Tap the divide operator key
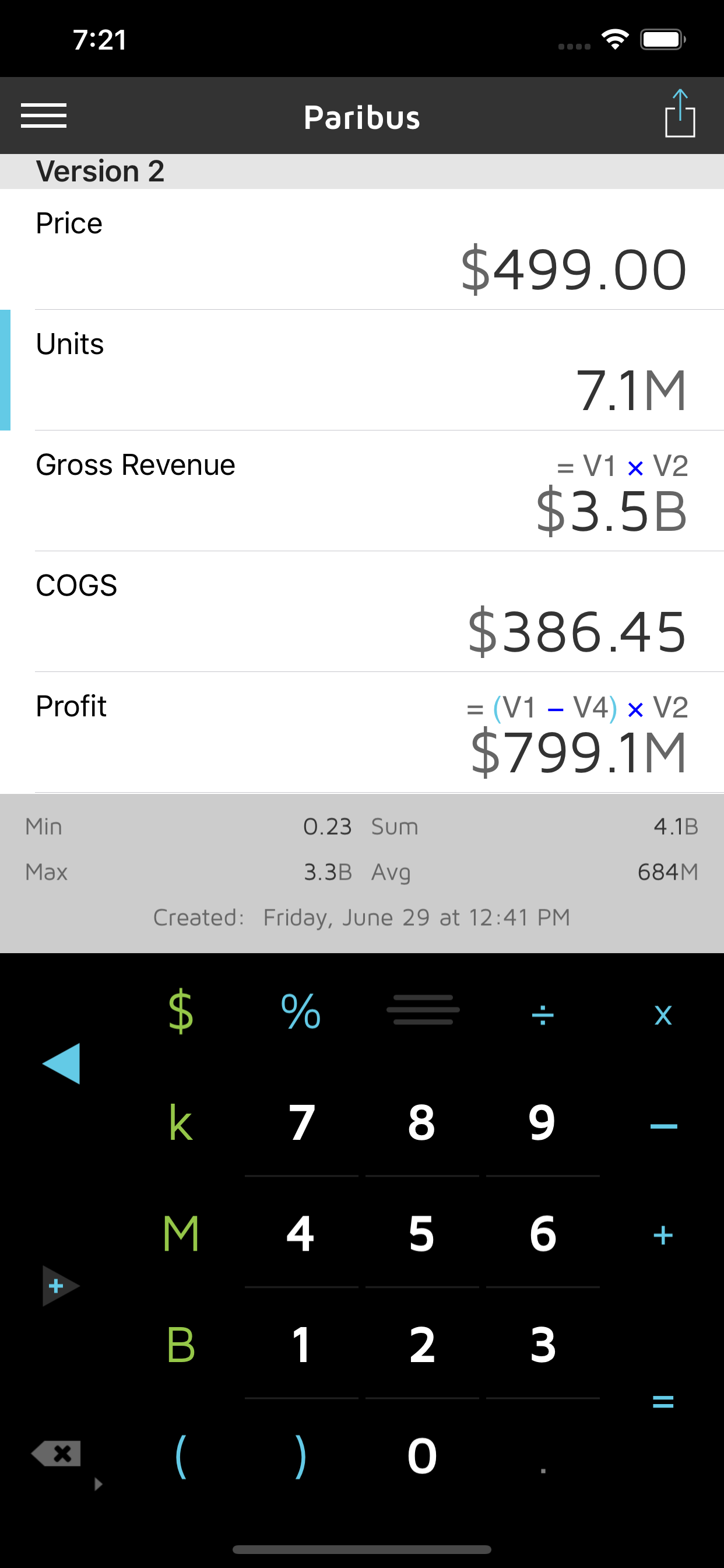 [542, 1014]
